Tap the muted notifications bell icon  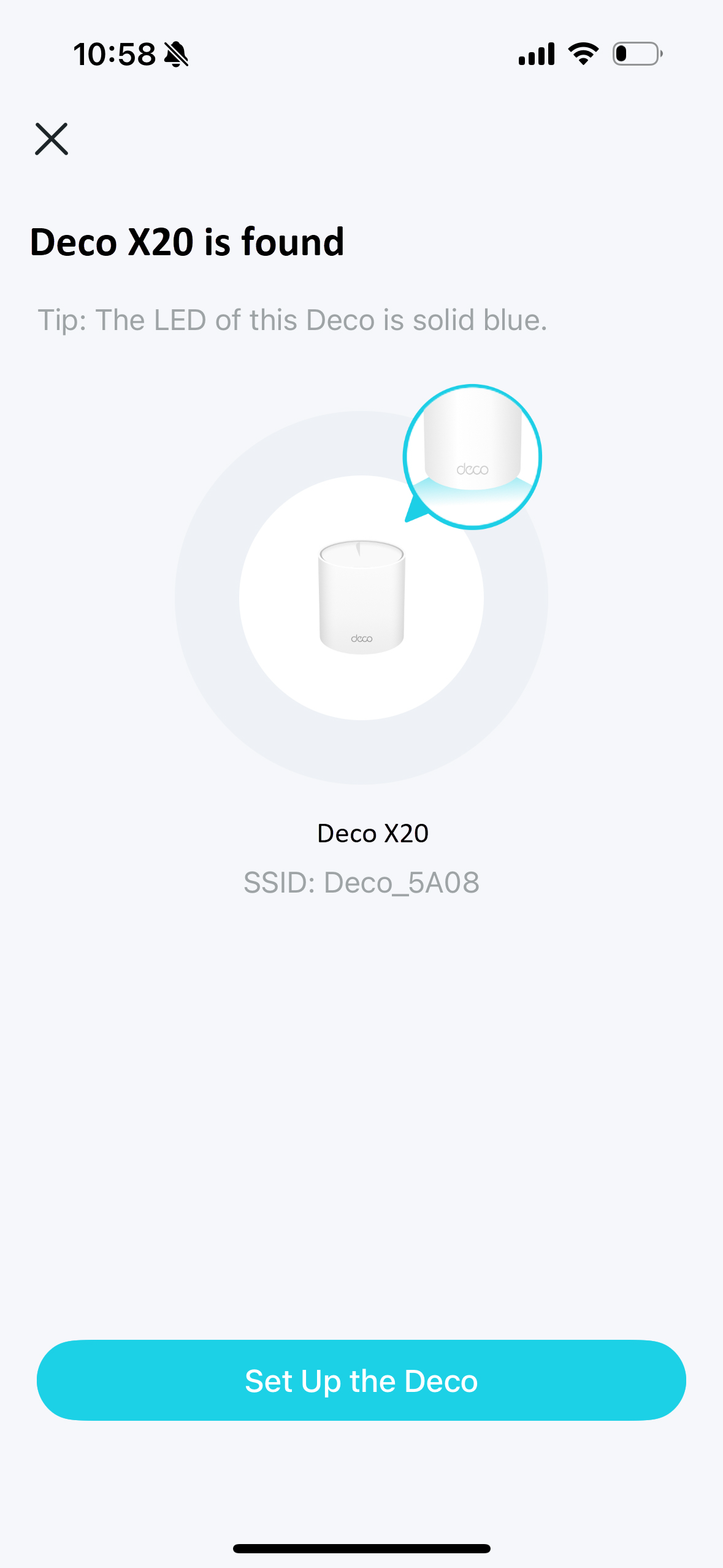pyautogui.click(x=176, y=54)
